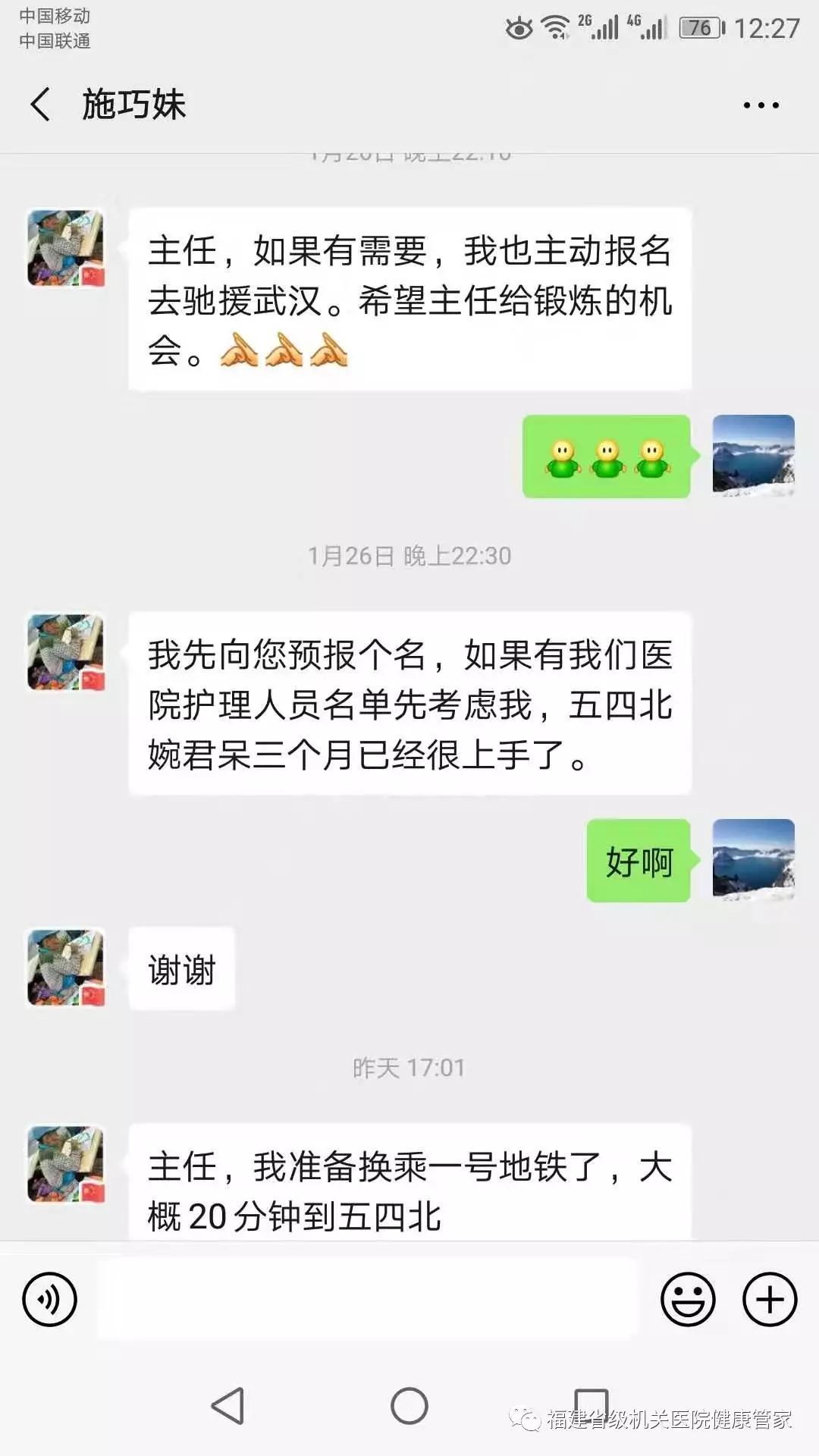Open my avatar next to 好啊 reply
The width and height of the screenshot is (819, 1456).
pos(753,860)
